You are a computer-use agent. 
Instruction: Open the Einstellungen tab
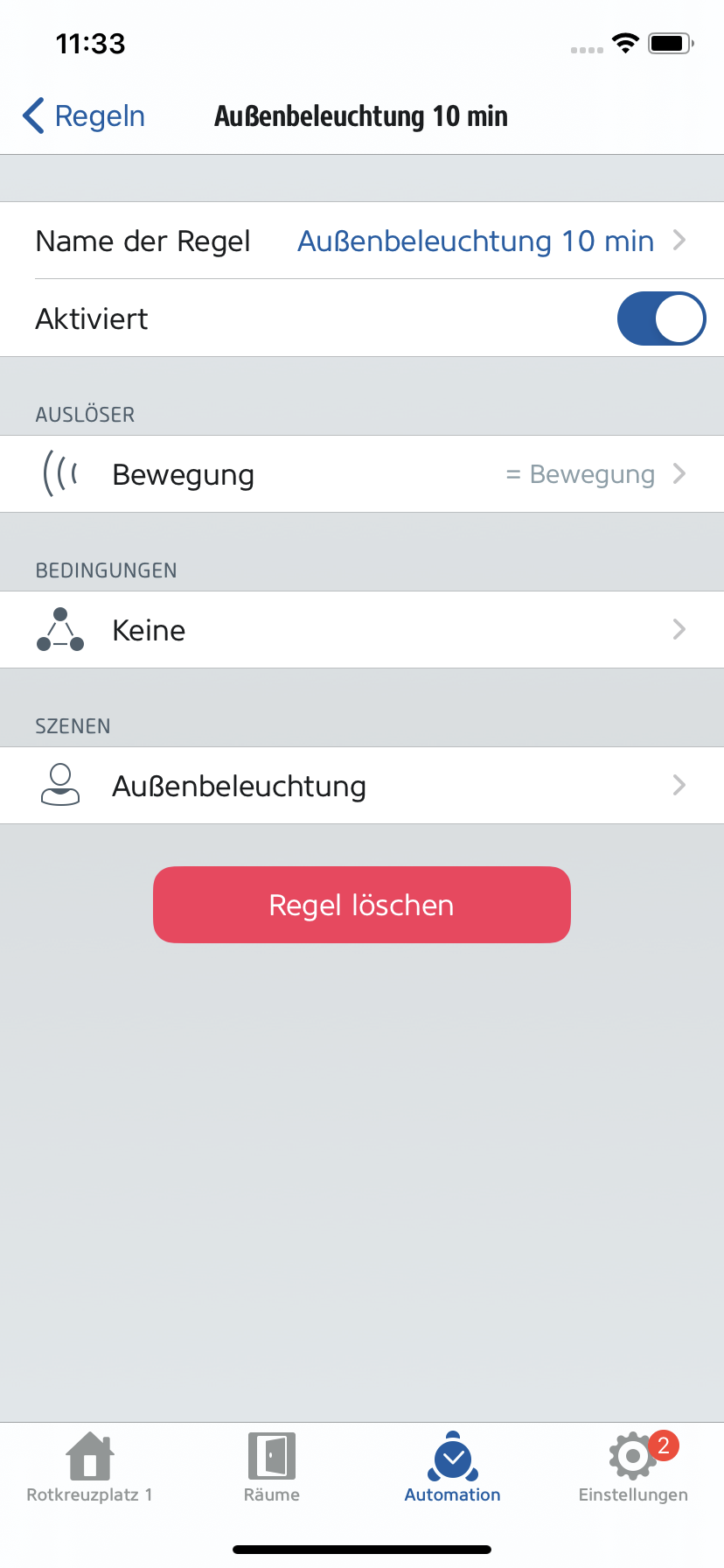click(x=633, y=1468)
